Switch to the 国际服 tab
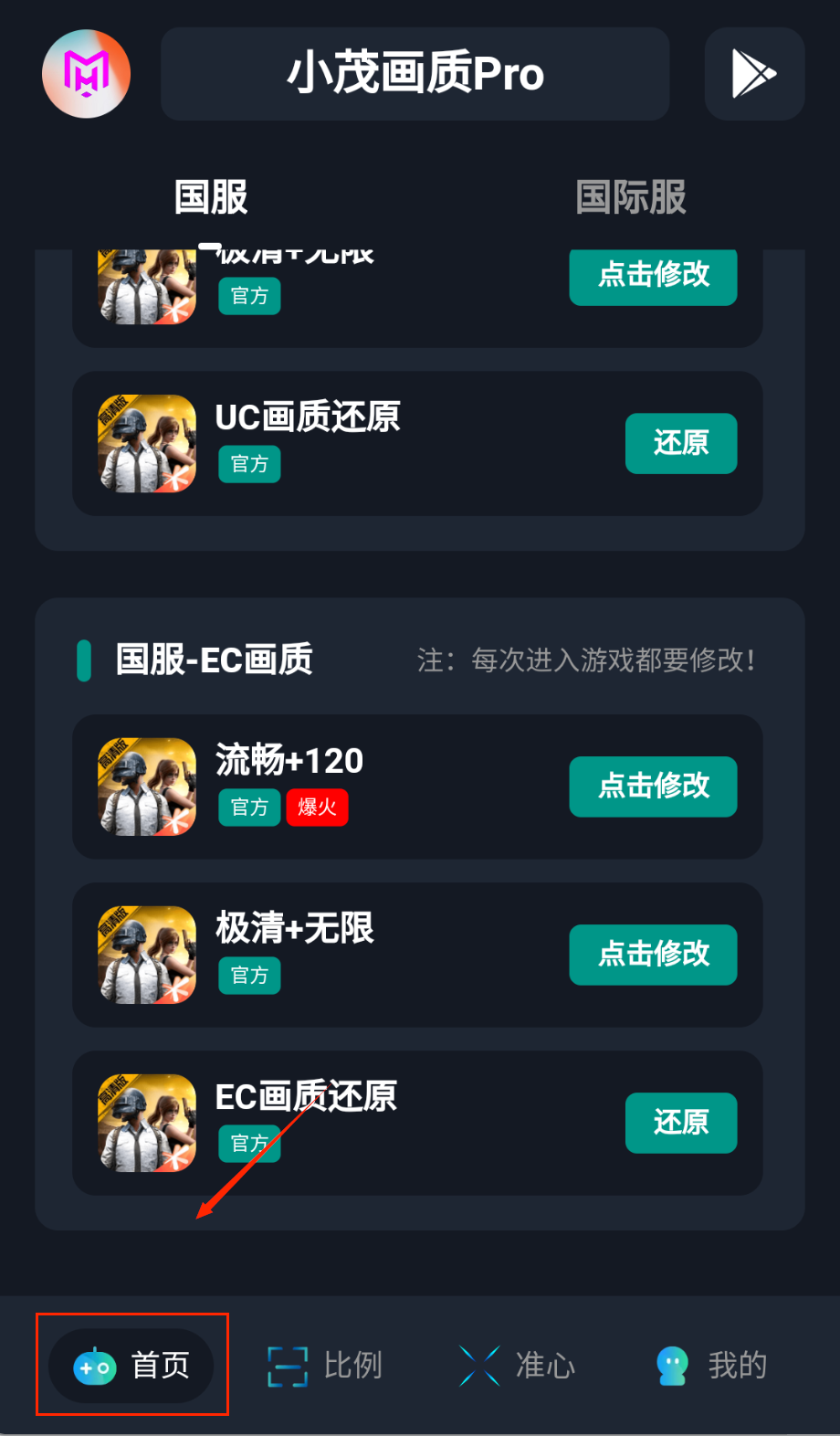The image size is (840, 1436). click(630, 197)
